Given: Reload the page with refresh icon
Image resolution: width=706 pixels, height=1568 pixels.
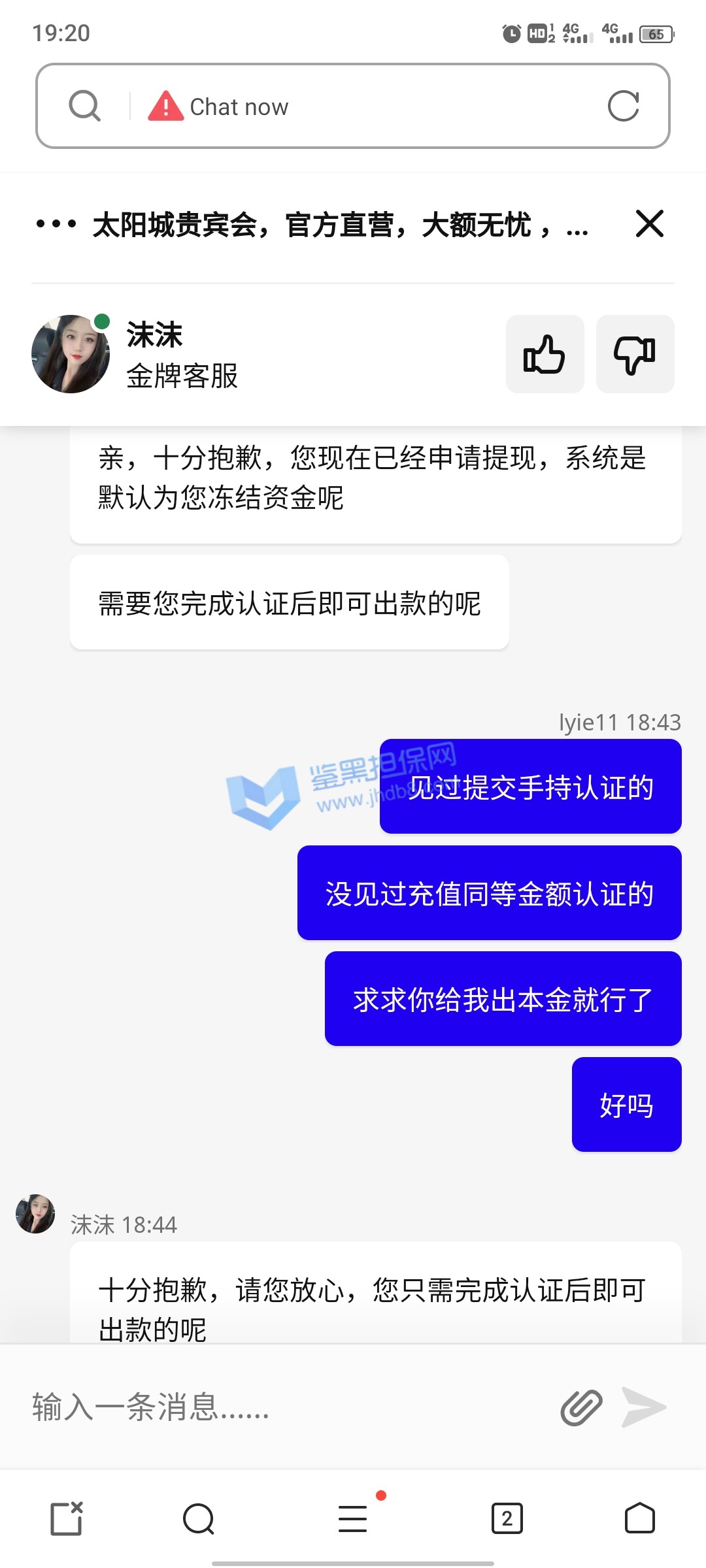Looking at the screenshot, I should point(623,106).
